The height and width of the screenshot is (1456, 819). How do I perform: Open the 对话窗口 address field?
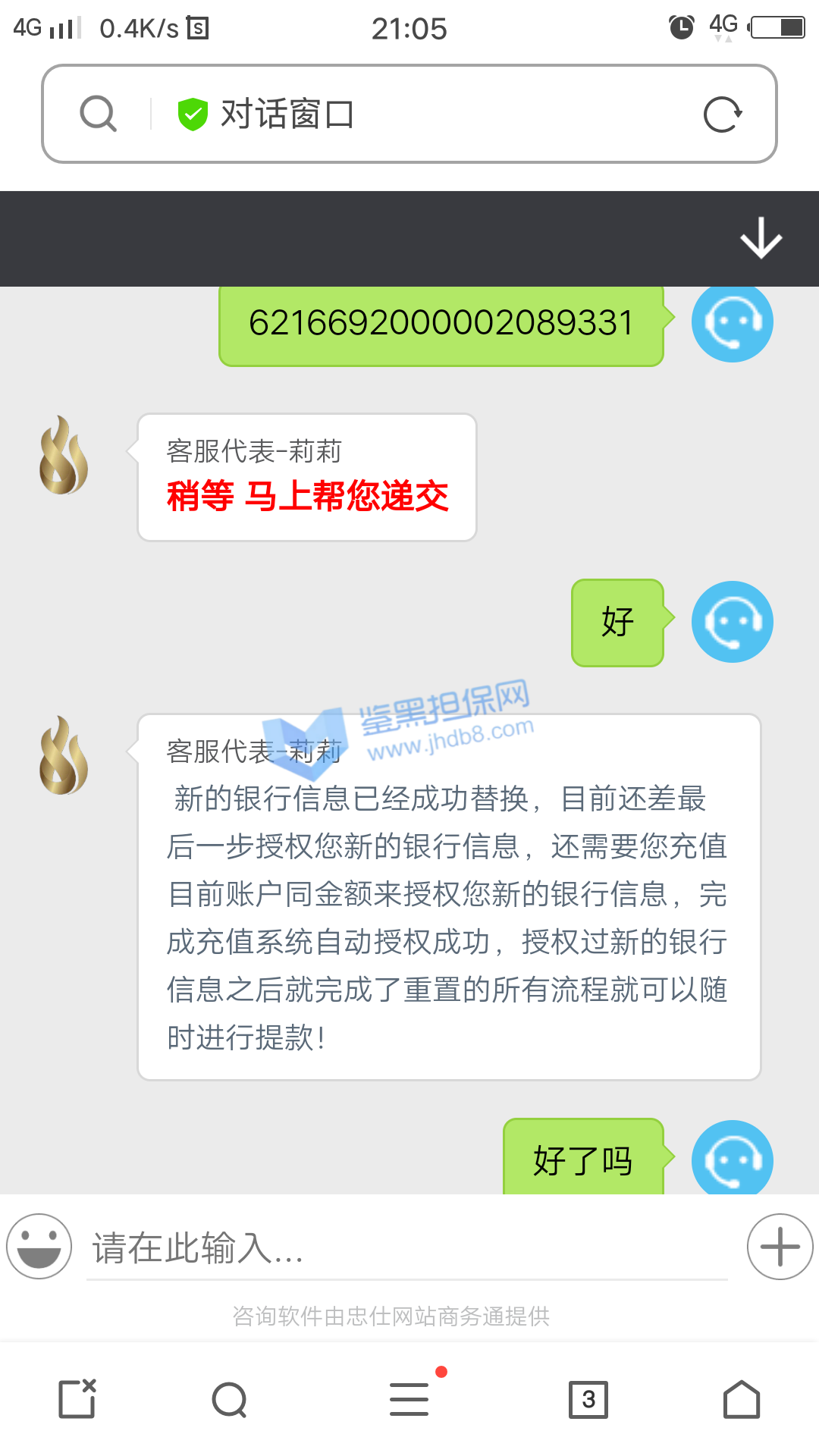(425, 115)
